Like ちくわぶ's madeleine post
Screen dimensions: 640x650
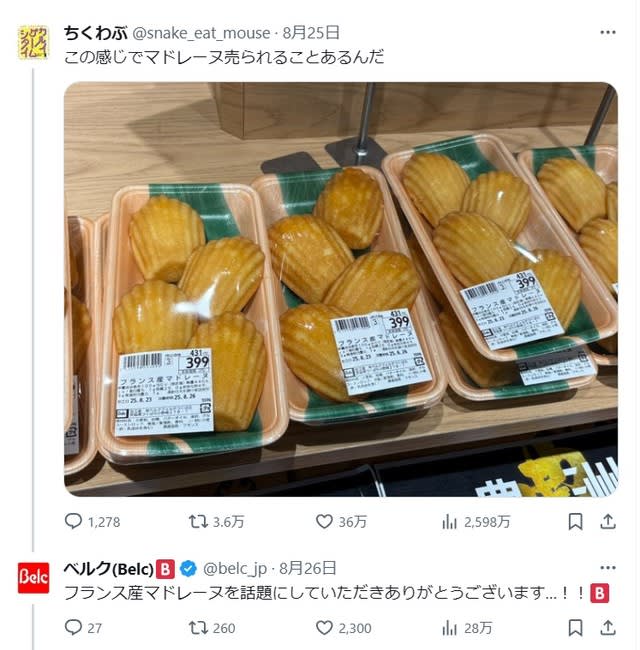tap(324, 521)
